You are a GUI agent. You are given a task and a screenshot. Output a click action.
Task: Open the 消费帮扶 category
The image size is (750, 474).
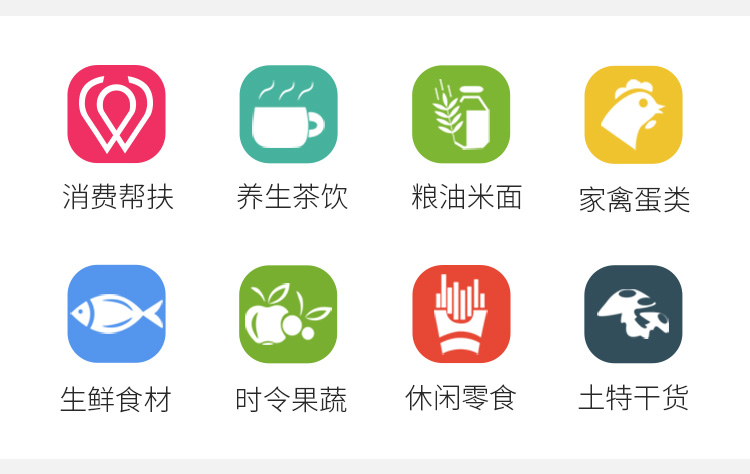pos(116,115)
